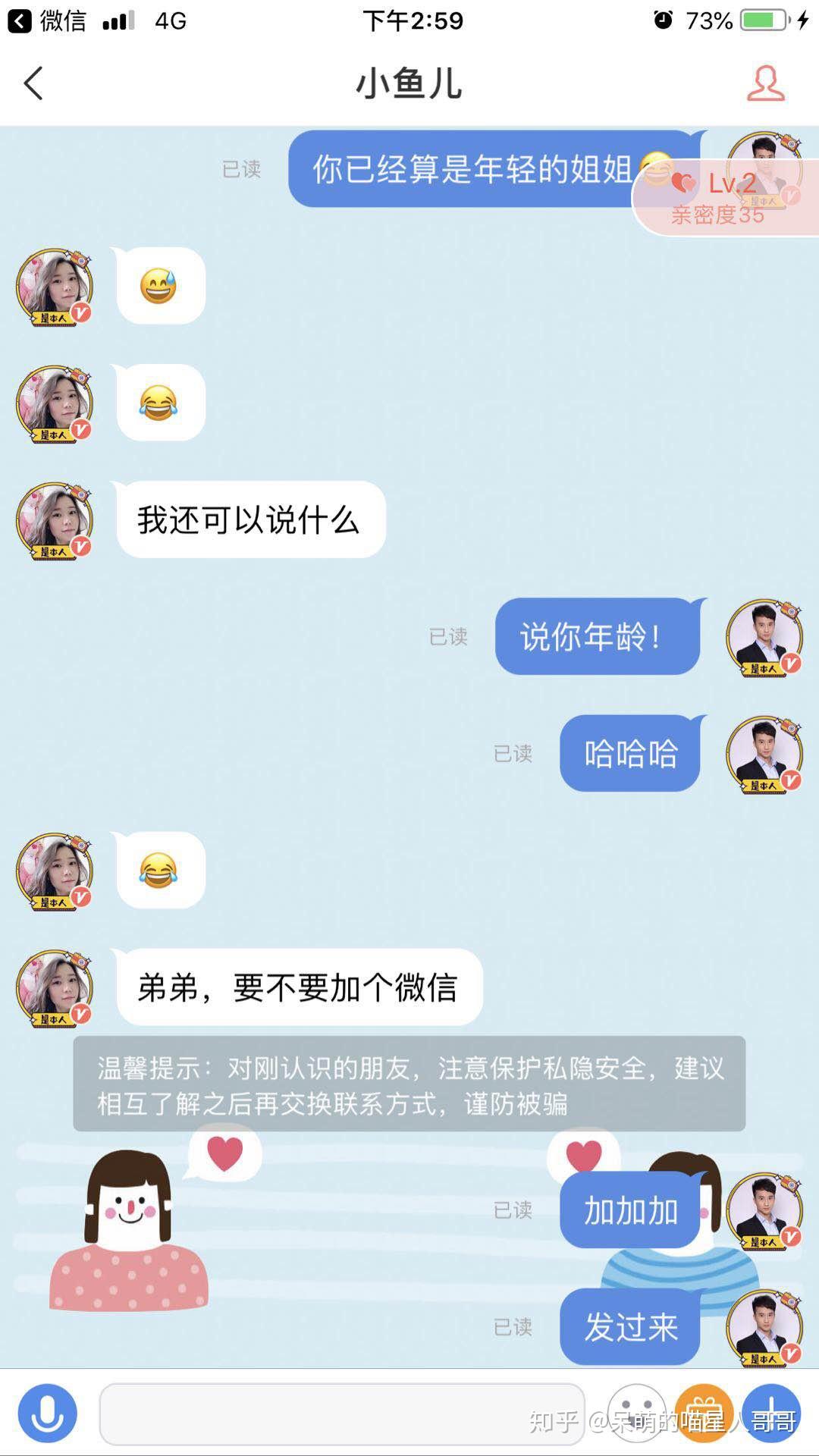The image size is (819, 1456).
Task: Tap my avatar next to 说你年龄!
Action: click(764, 637)
